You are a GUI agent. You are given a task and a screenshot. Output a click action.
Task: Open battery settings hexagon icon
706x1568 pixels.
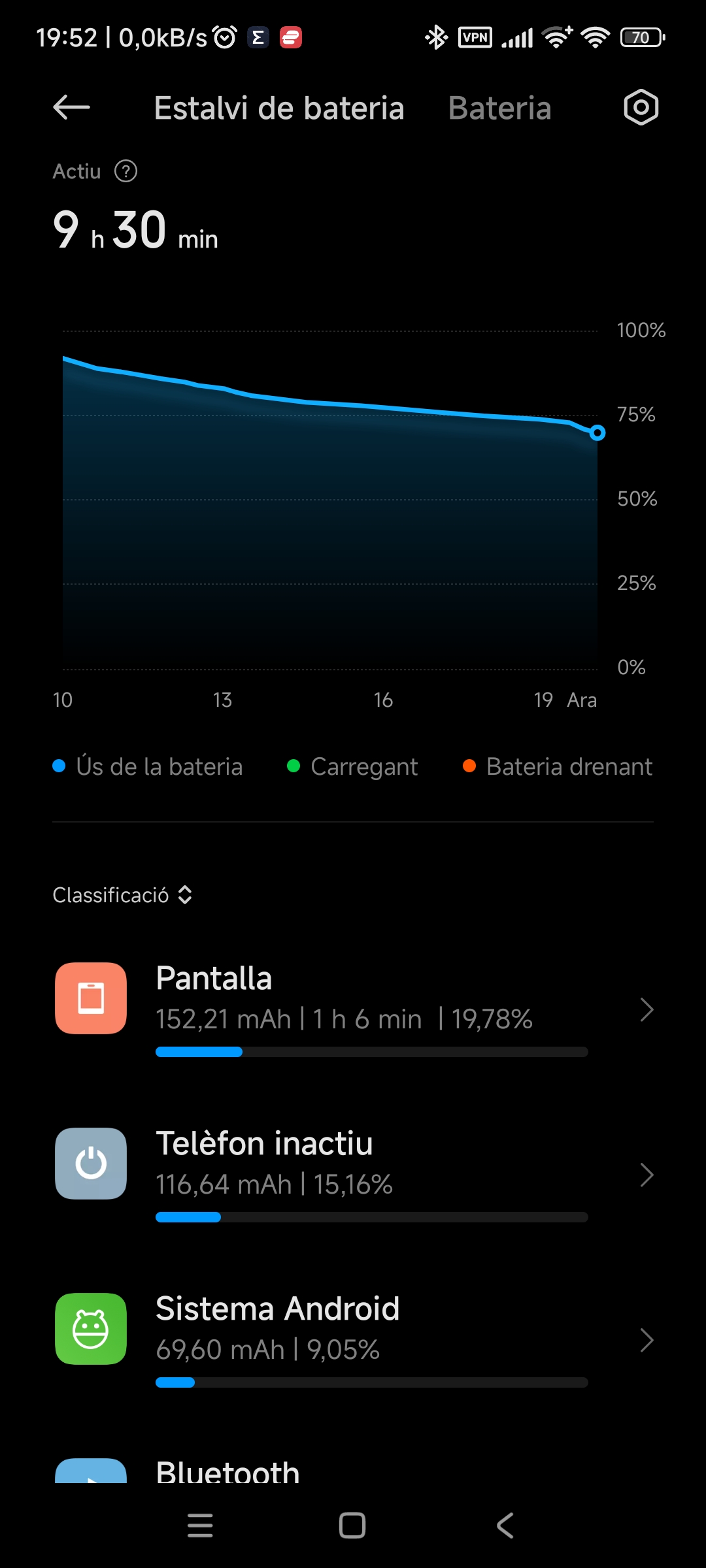point(641,108)
